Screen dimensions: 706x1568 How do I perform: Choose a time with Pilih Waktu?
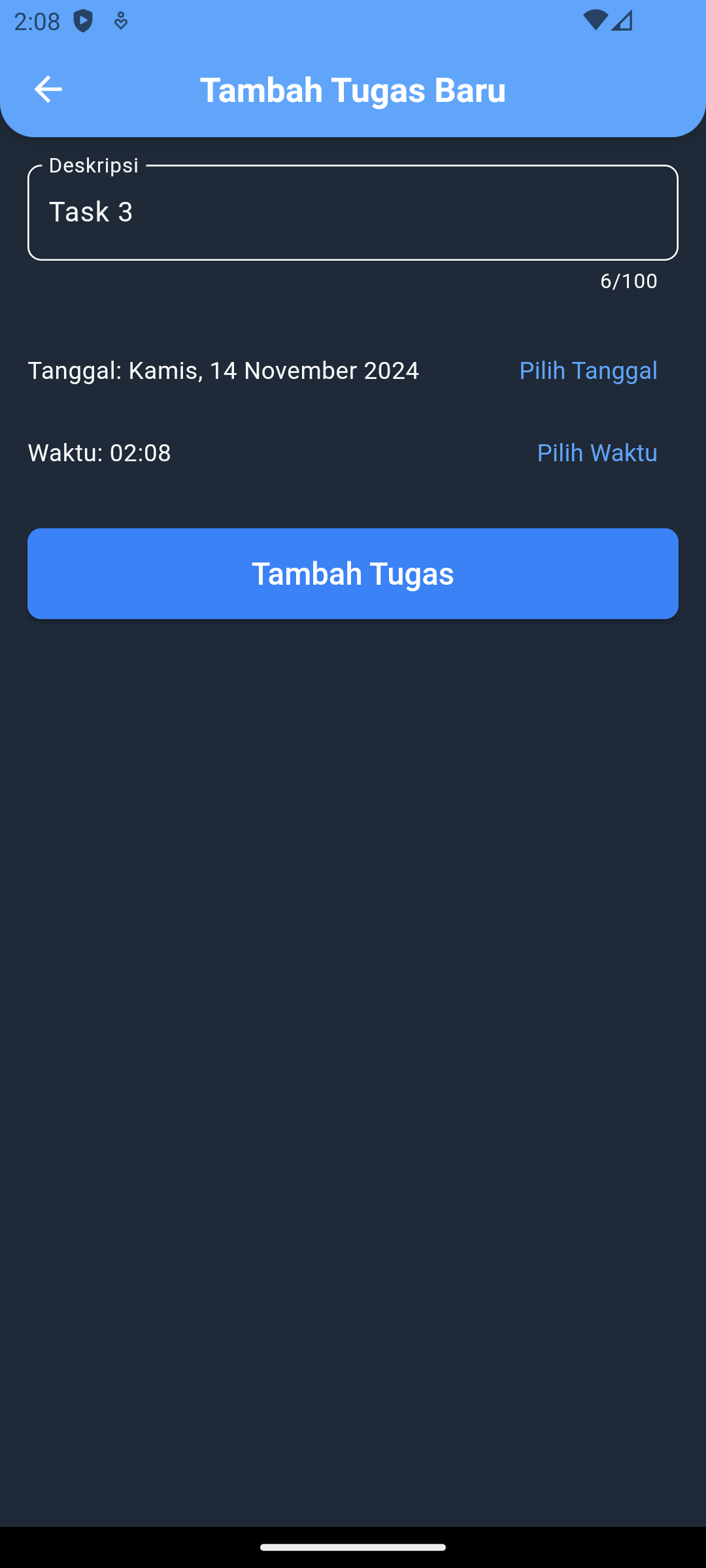click(x=596, y=453)
